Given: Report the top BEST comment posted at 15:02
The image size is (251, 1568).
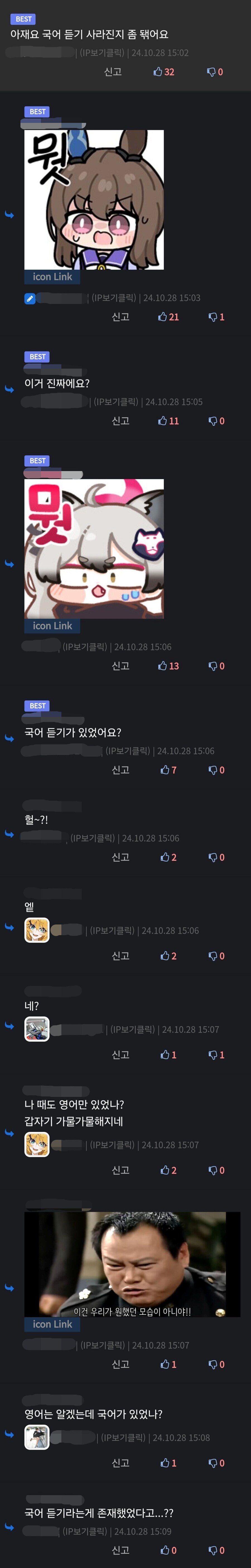Looking at the screenshot, I should (x=112, y=72).
